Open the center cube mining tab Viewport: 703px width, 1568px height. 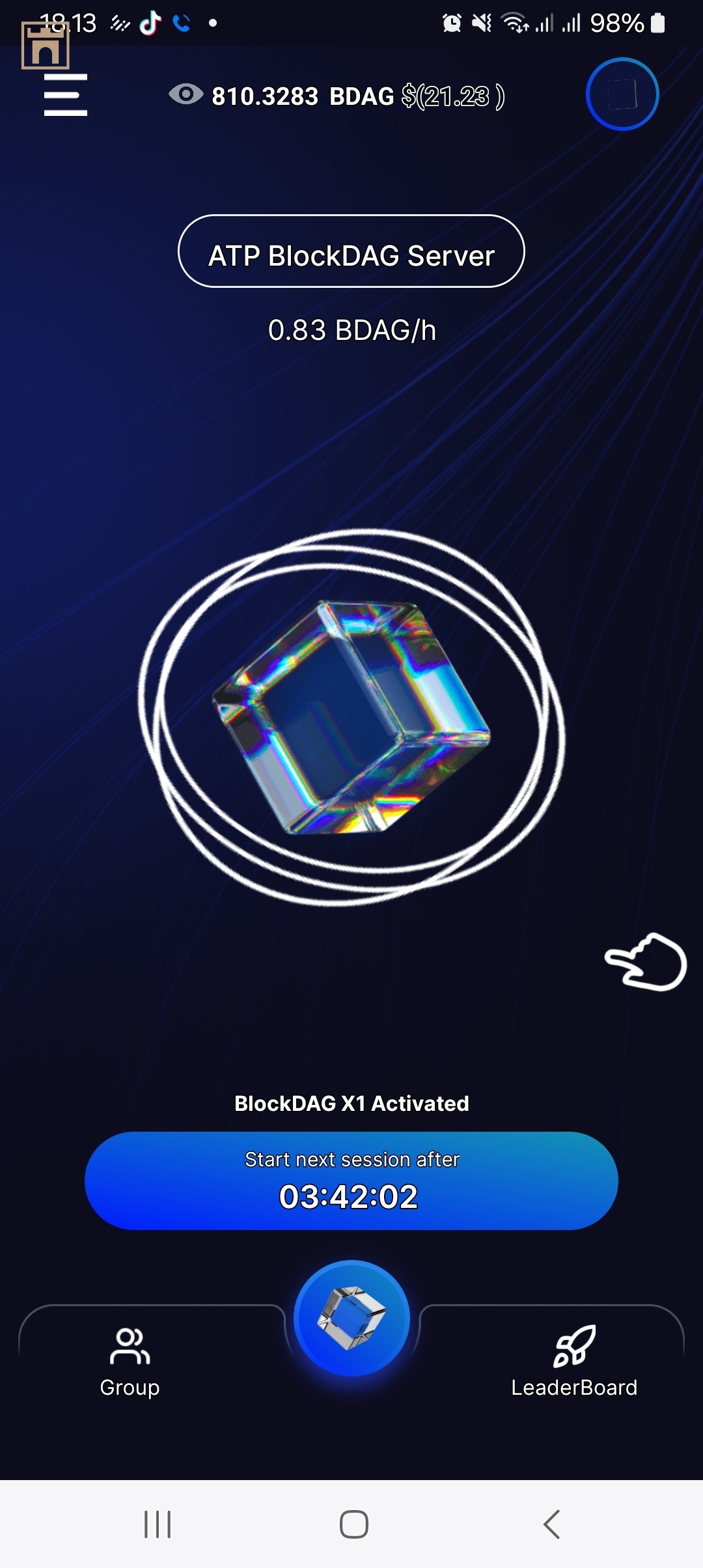[x=351, y=1319]
